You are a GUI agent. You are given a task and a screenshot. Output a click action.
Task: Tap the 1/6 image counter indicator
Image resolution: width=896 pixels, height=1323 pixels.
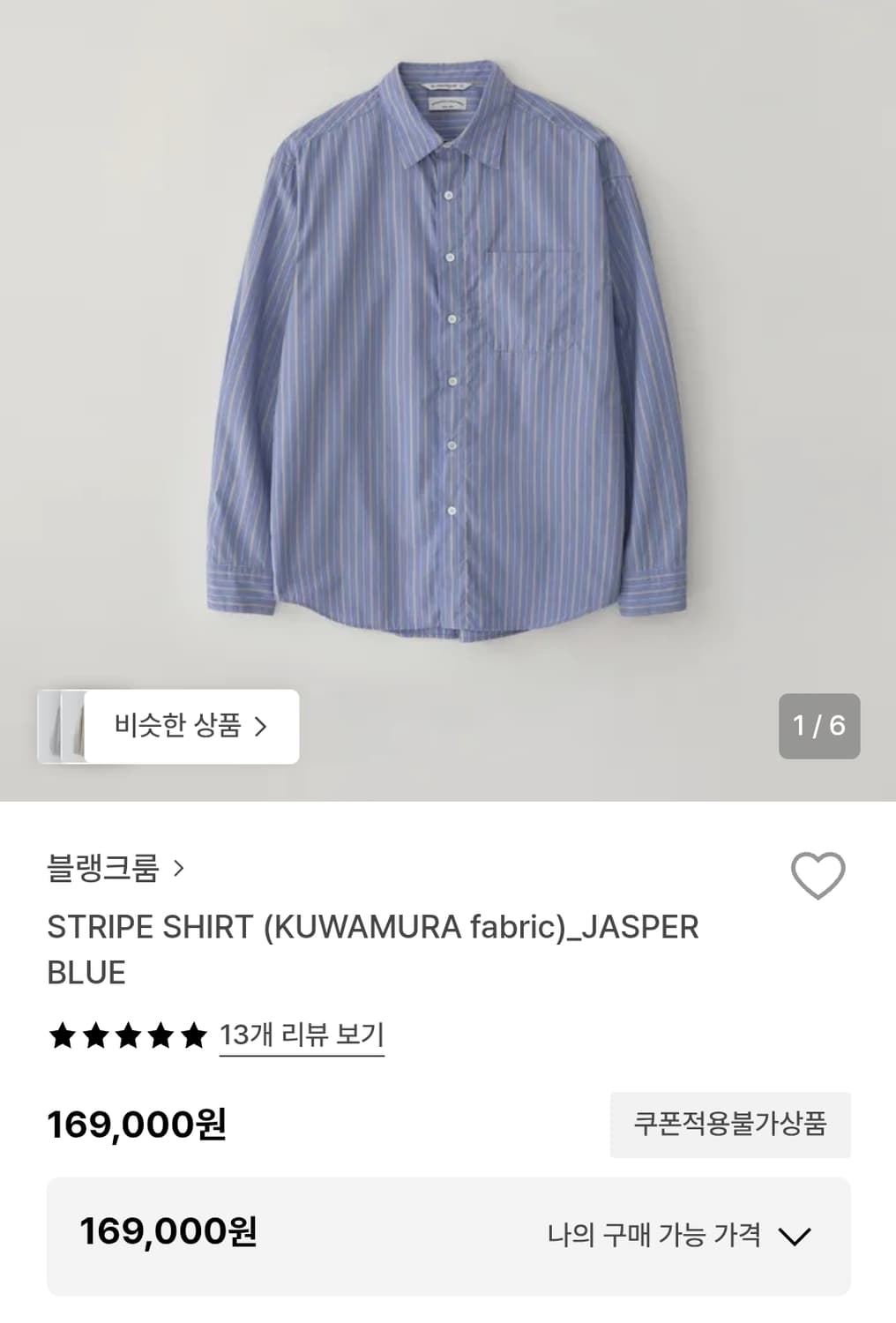pyautogui.click(x=821, y=726)
